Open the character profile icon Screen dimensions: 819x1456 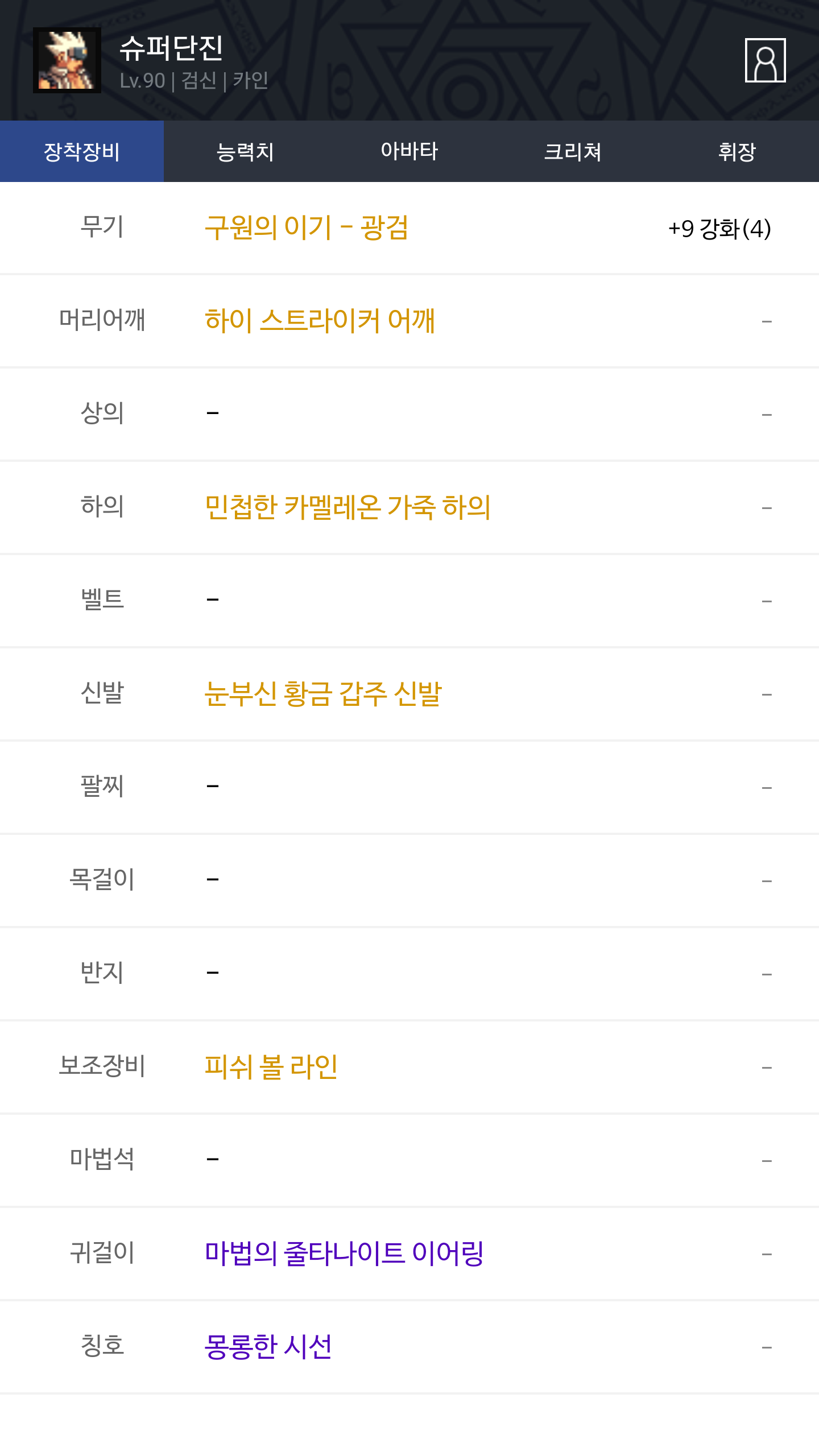765,60
